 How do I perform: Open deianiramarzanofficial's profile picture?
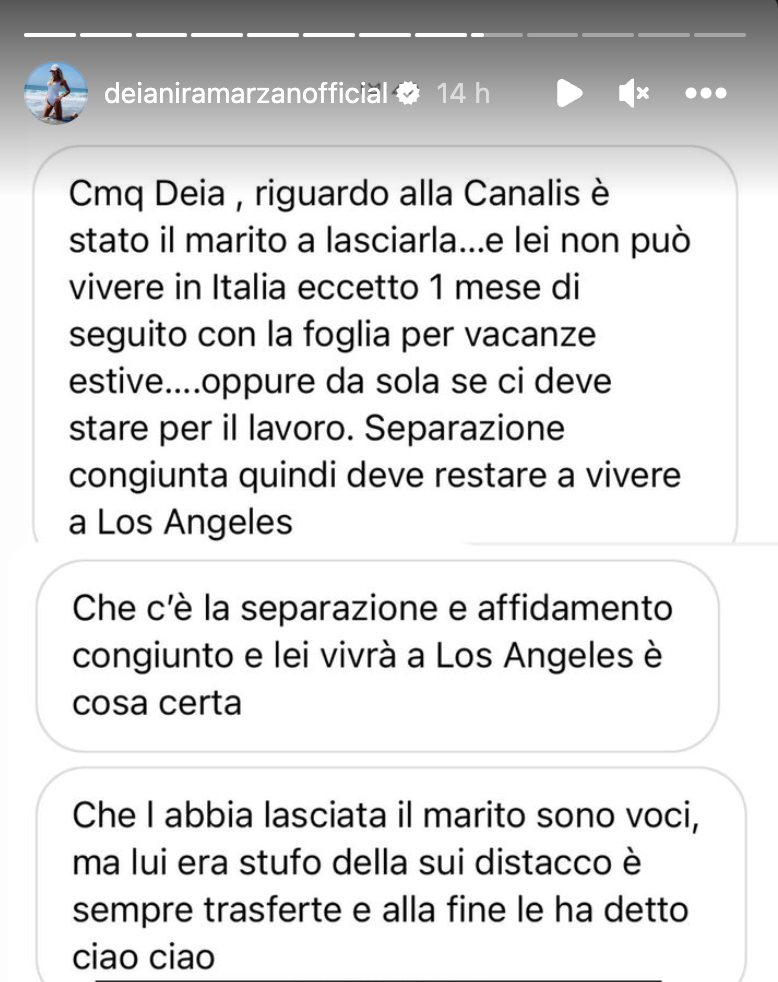tap(55, 93)
